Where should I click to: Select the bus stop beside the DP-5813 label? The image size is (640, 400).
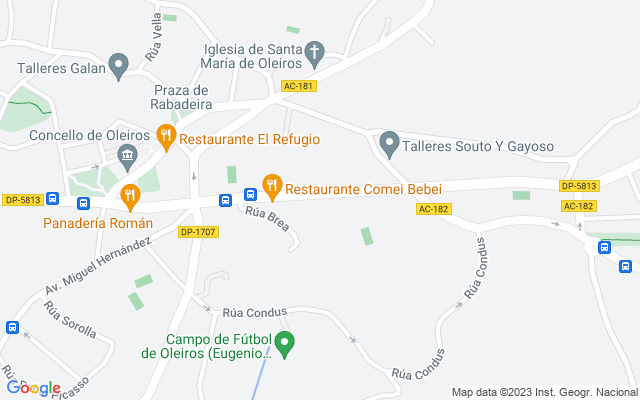[x=52, y=198]
